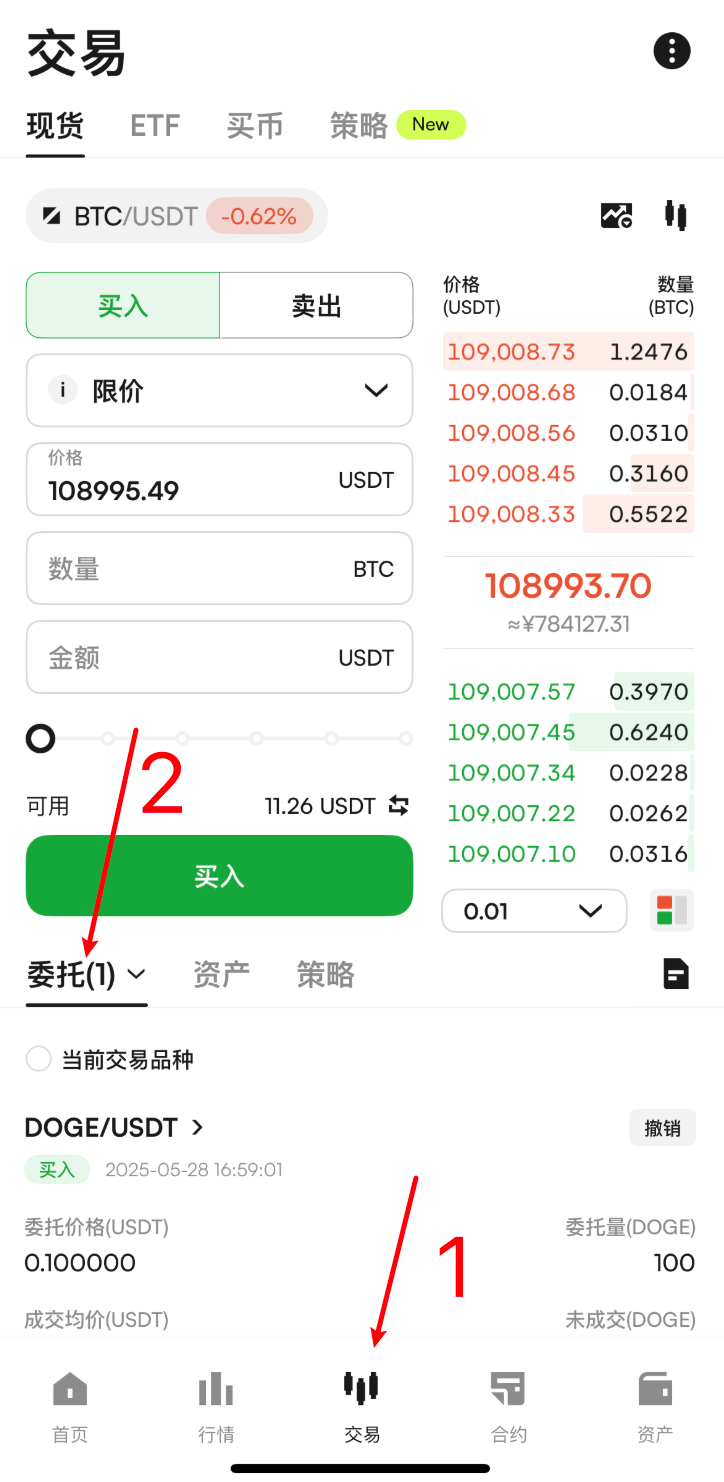Select the 卖出 sell segment
Image resolution: width=724 pixels, height=1482 pixels.
click(x=316, y=306)
